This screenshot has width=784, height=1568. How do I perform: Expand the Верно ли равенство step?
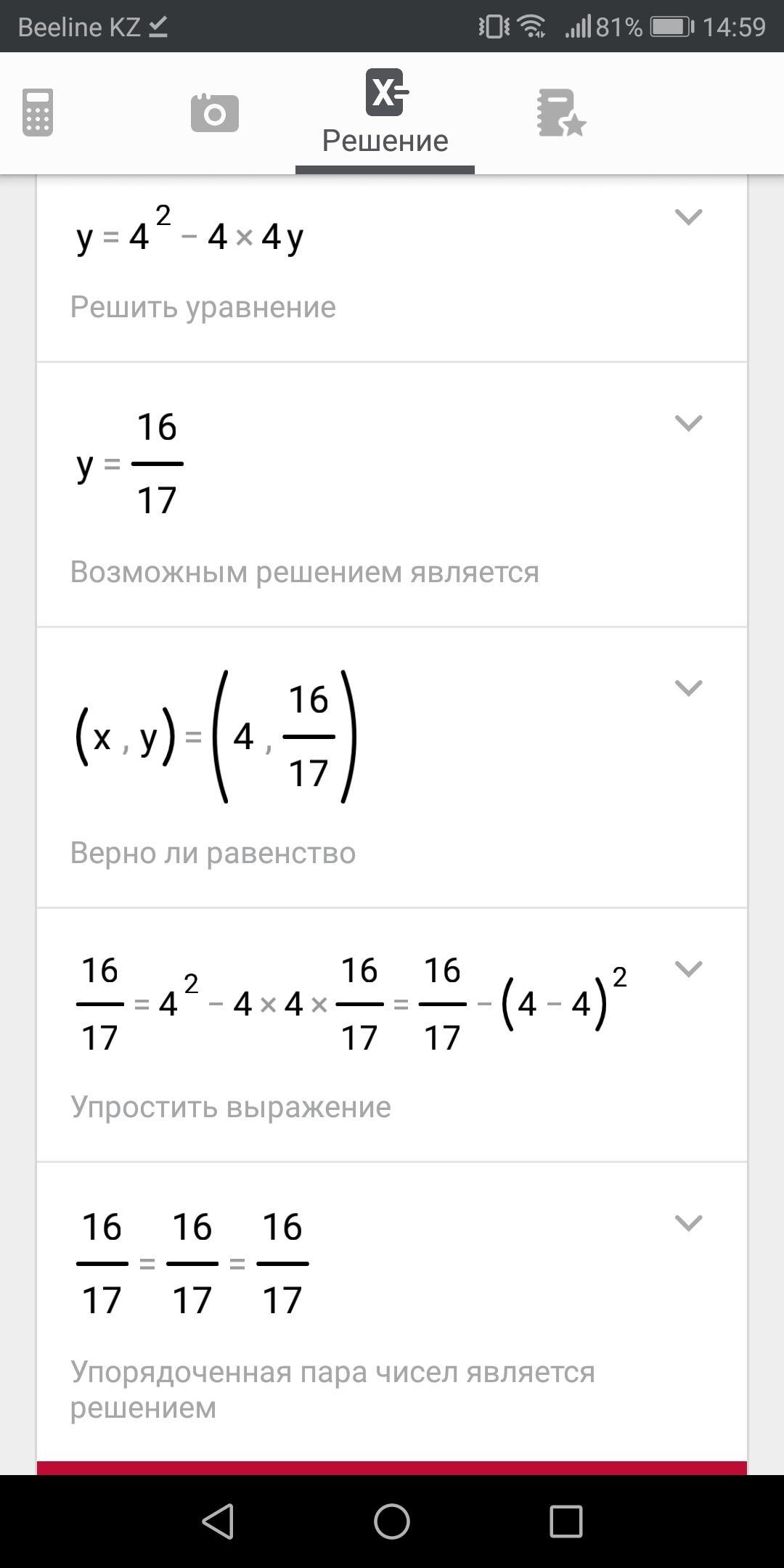pyautogui.click(x=688, y=688)
